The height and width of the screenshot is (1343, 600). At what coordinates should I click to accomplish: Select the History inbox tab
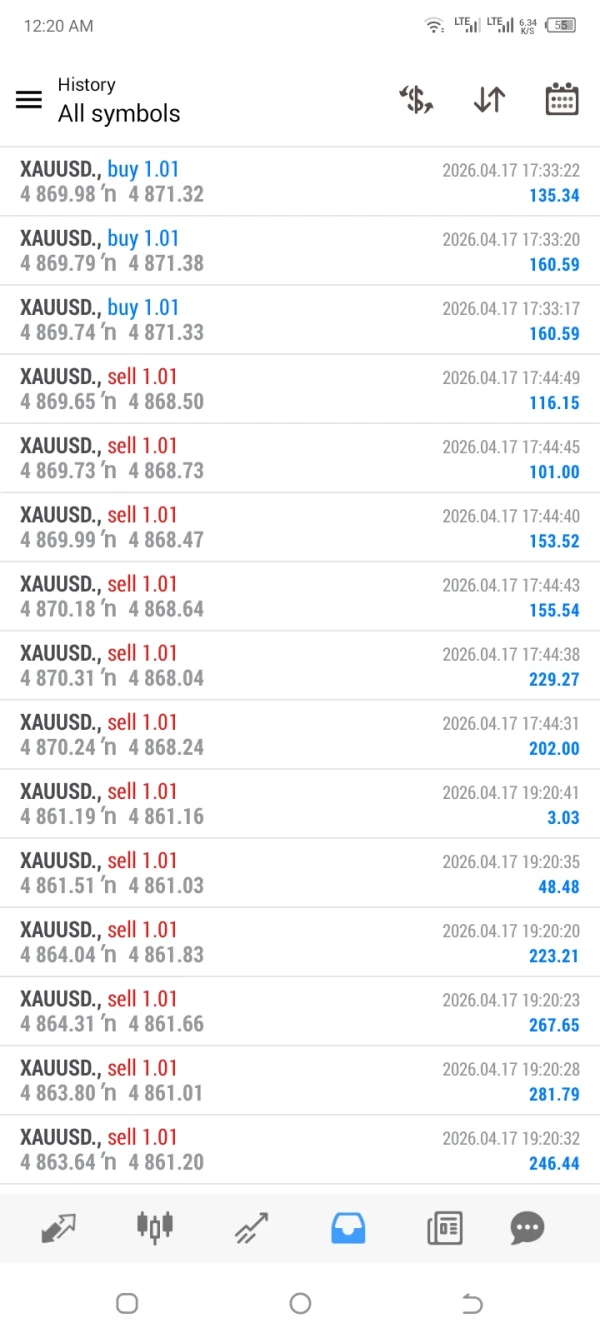(348, 1227)
